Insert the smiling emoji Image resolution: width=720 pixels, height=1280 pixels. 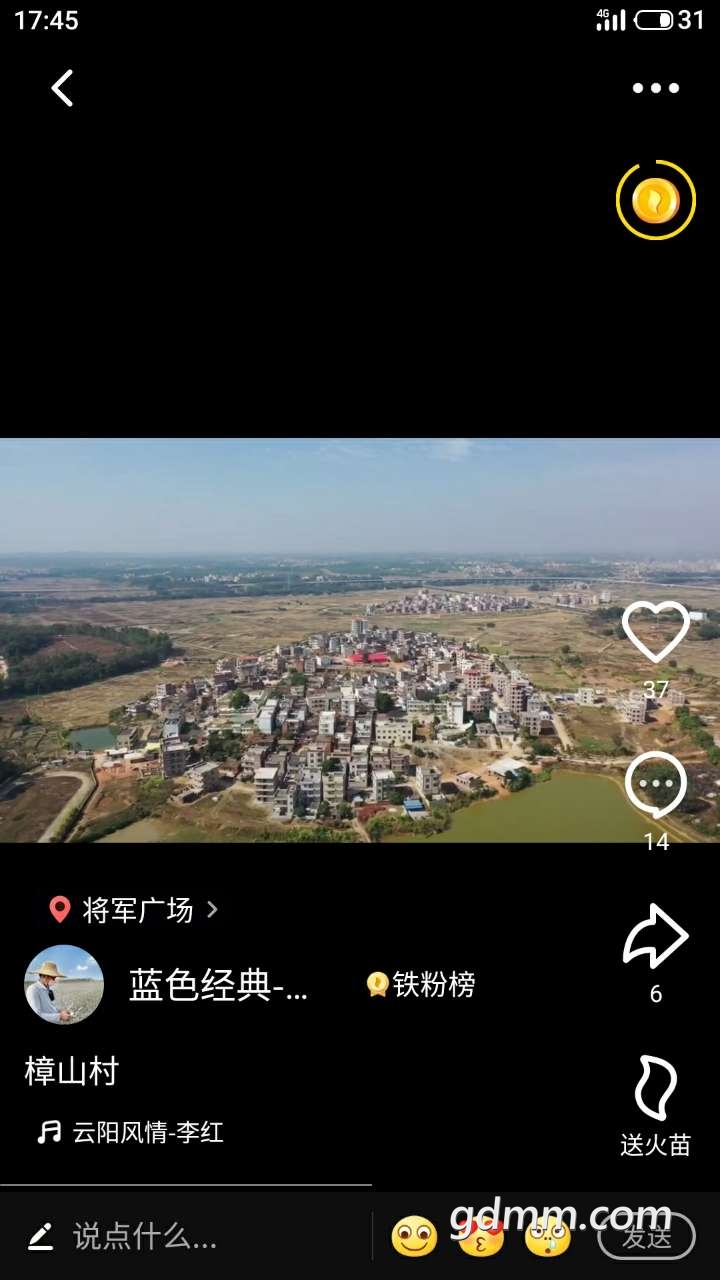coord(414,1237)
